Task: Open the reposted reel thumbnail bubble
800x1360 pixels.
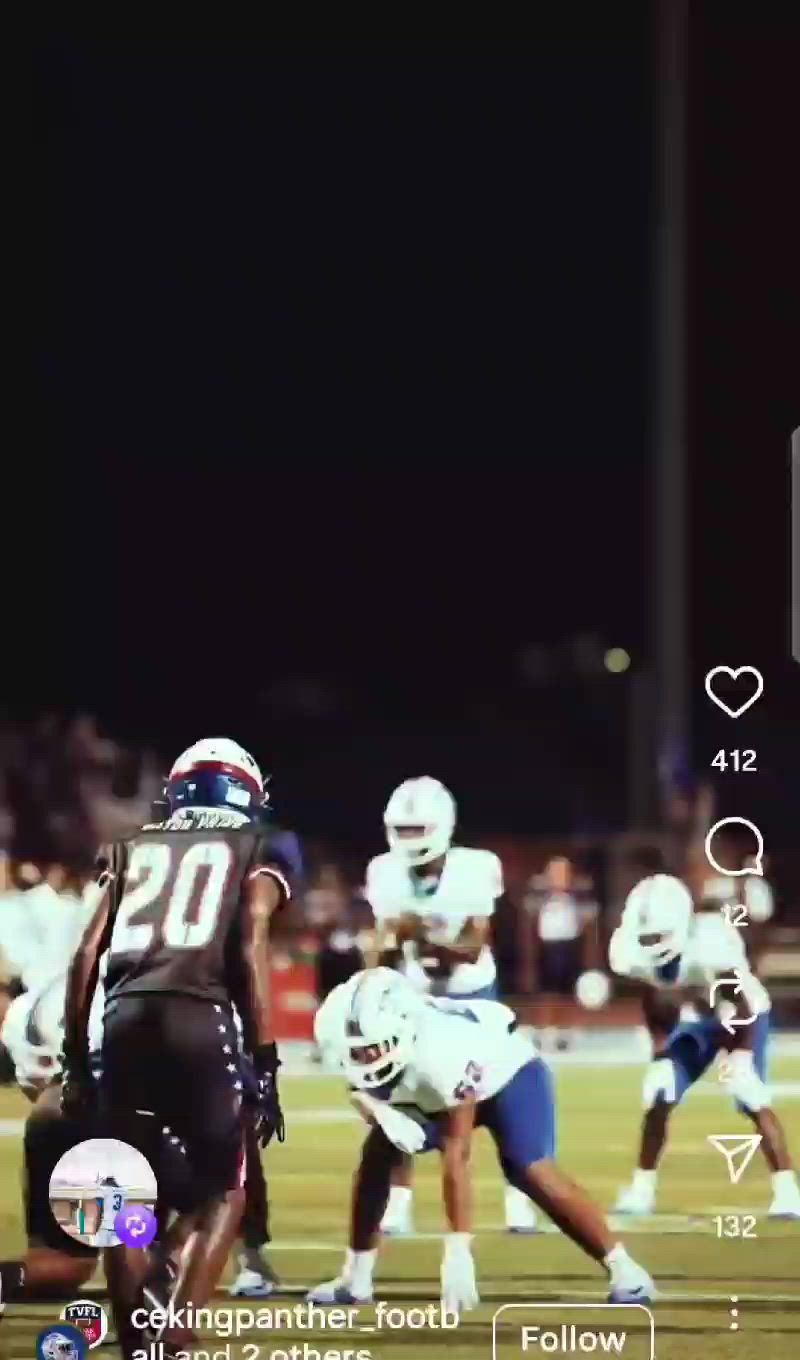Action: pyautogui.click(x=103, y=1193)
